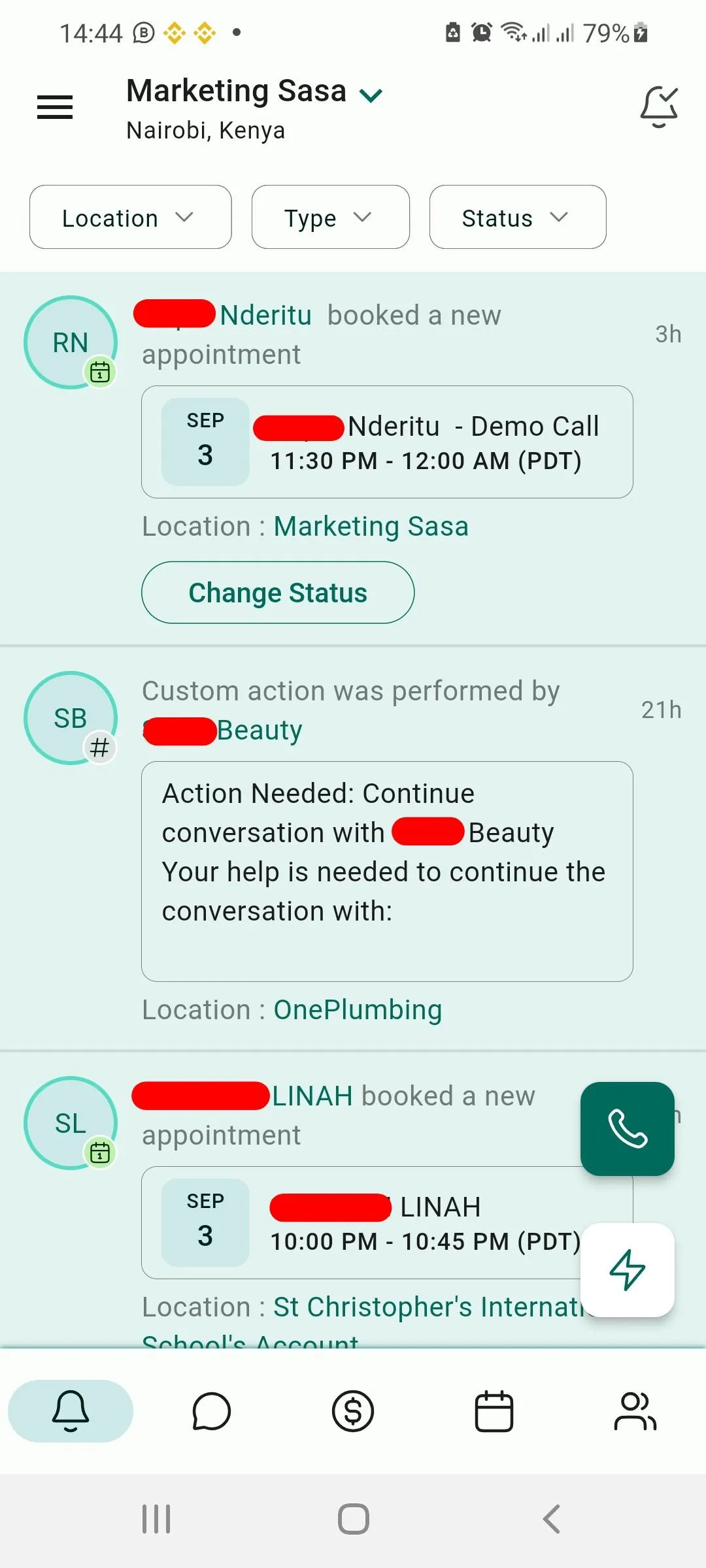
Task: Open the Action Needed Beauty conversation card
Action: point(387,872)
